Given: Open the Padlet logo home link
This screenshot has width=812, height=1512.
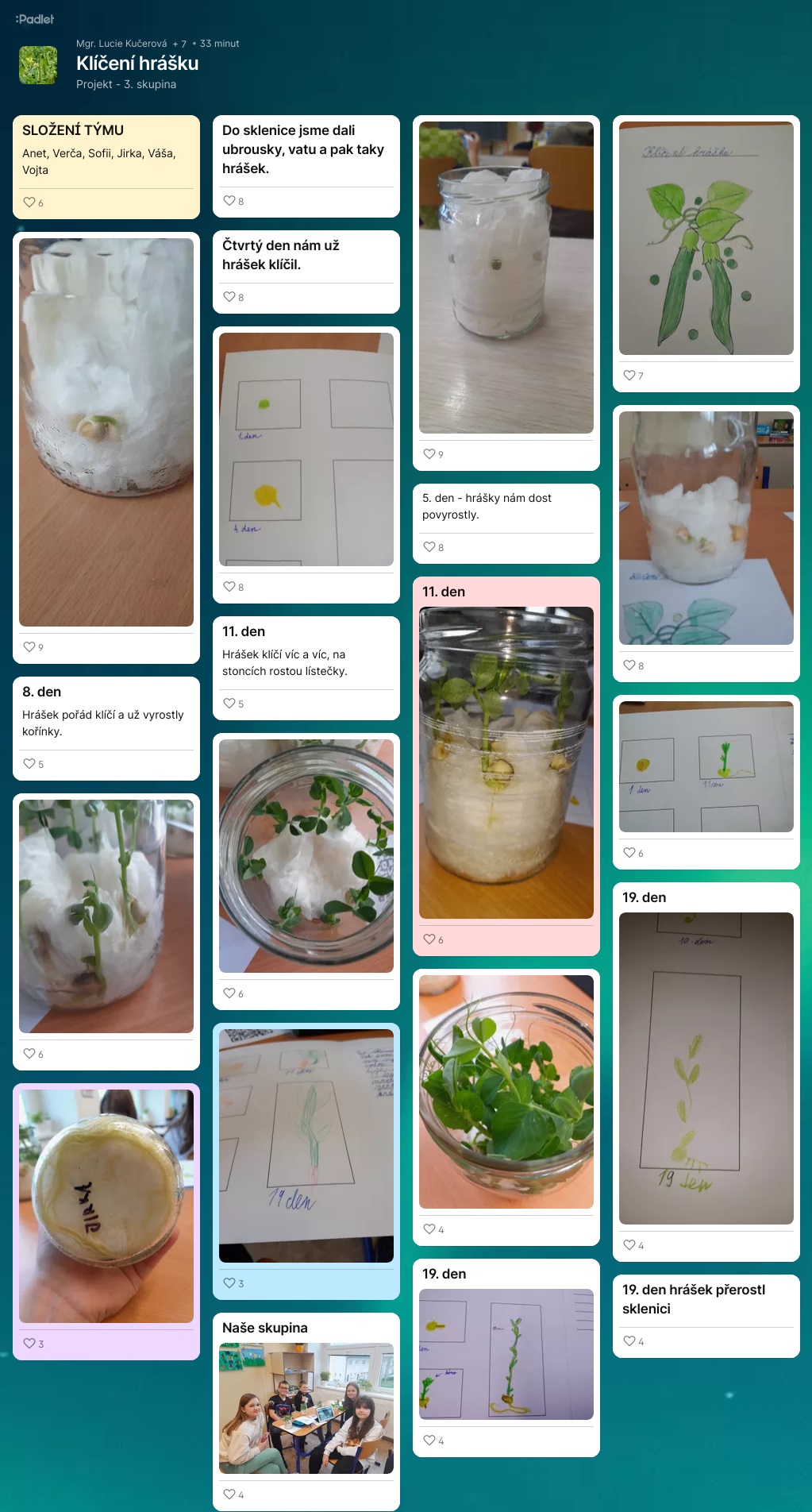Looking at the screenshot, I should click(x=35, y=19).
